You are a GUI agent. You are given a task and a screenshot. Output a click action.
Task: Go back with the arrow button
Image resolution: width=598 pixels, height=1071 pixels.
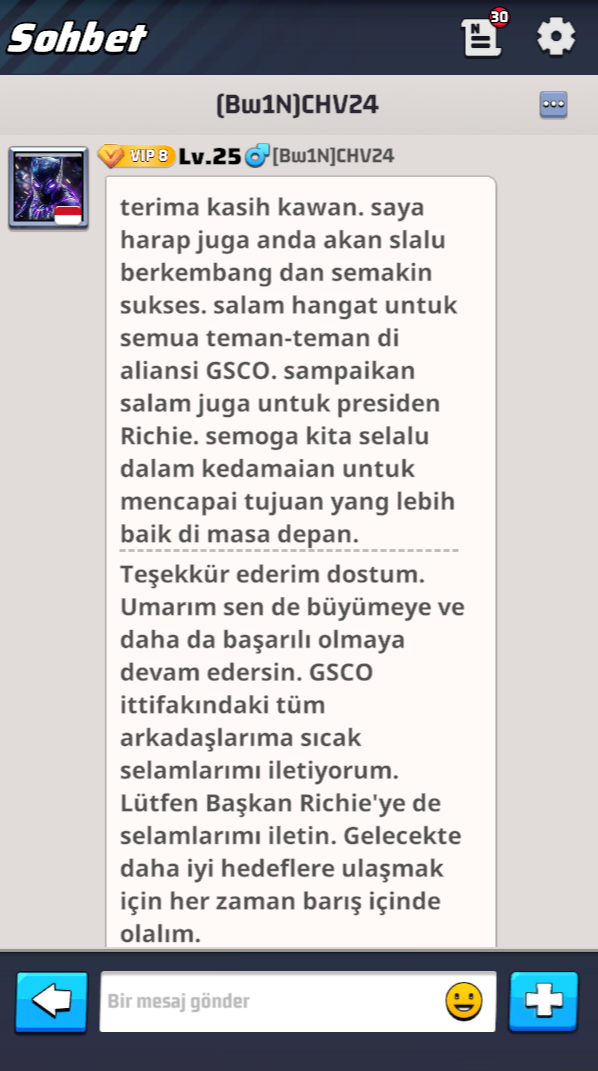(52, 1001)
